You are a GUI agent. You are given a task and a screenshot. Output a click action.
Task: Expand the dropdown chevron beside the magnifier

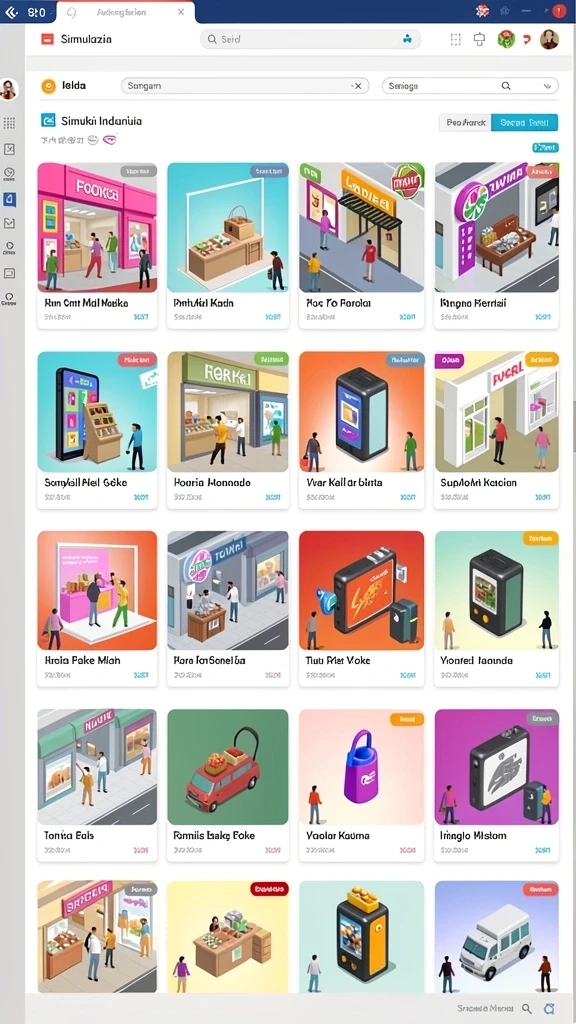pos(547,86)
